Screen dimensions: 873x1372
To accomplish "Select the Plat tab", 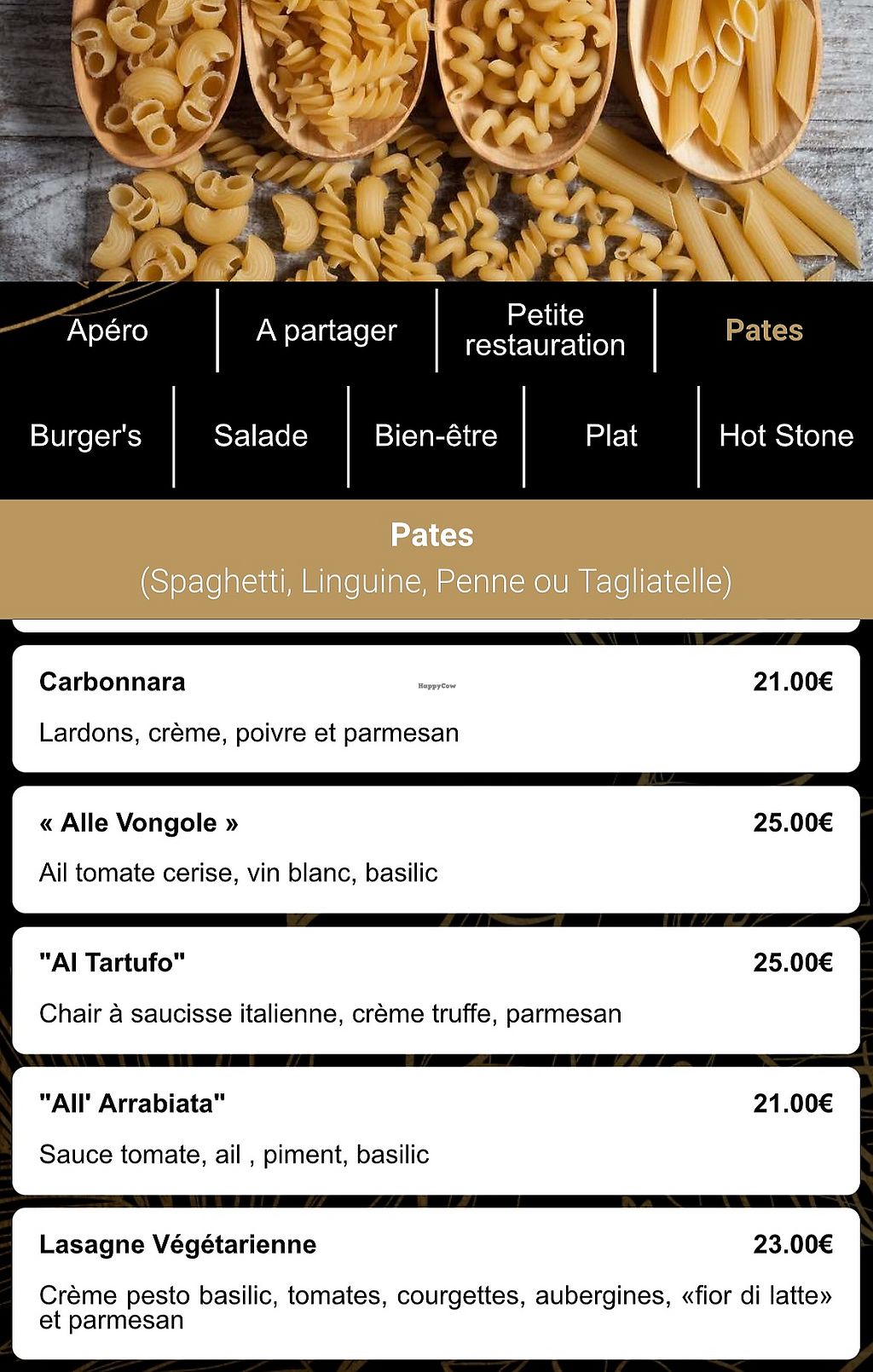I will [611, 436].
